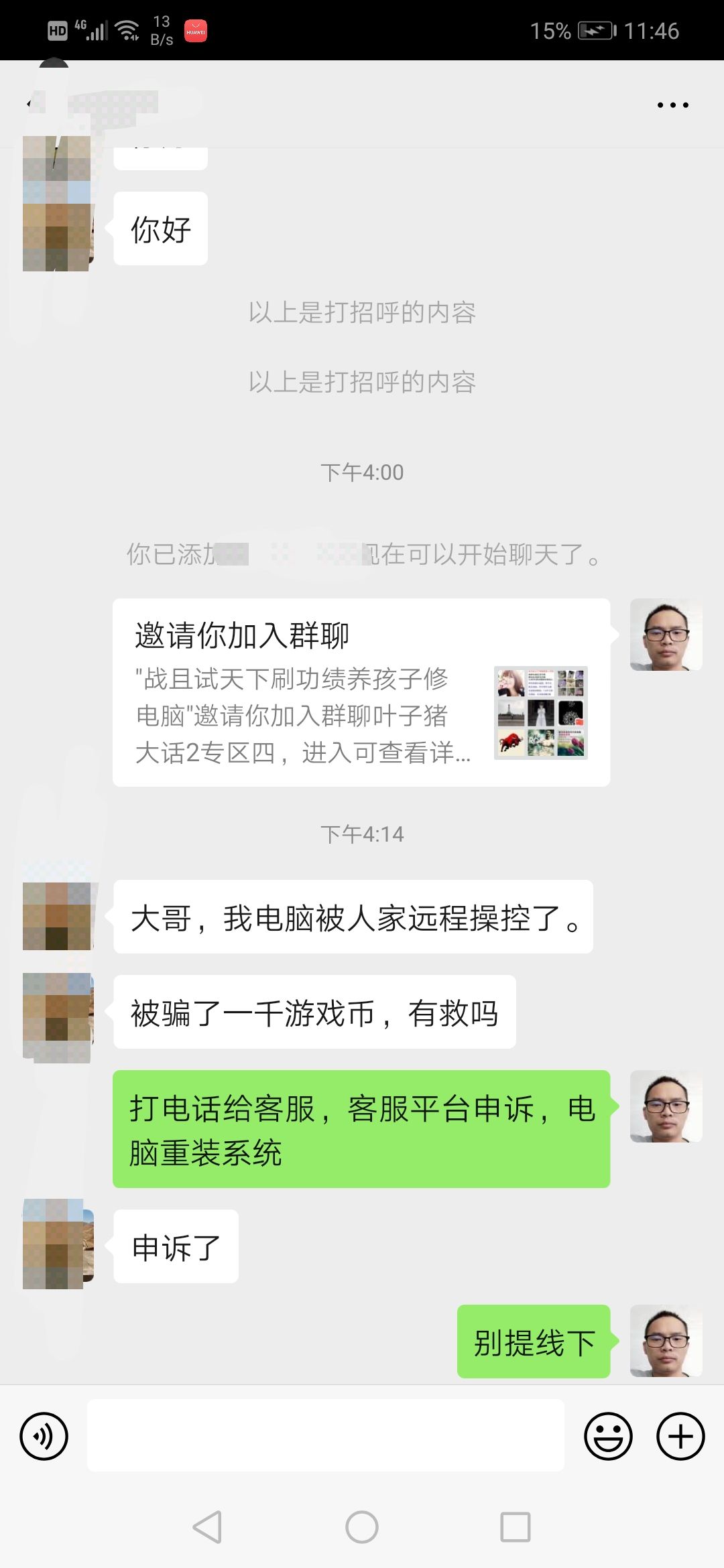Image resolution: width=724 pixels, height=1568 pixels.
Task: Switch to voice message input
Action: coord(44,1436)
